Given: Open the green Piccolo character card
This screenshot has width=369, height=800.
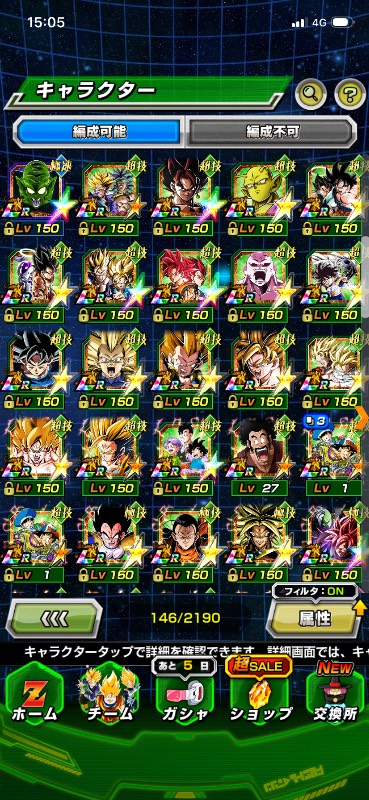Looking at the screenshot, I should pyautogui.click(x=35, y=196).
